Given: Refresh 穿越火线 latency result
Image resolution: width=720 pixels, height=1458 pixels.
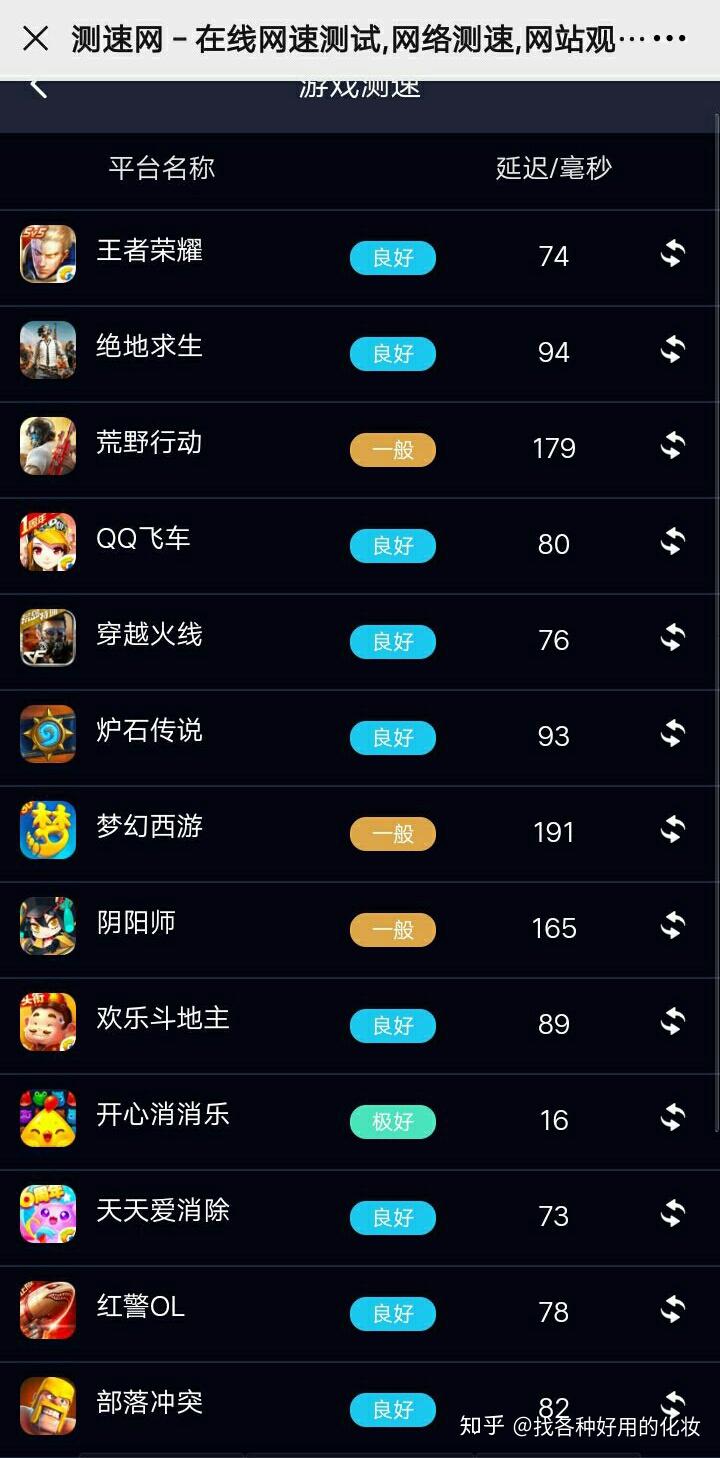Looking at the screenshot, I should coord(673,638).
